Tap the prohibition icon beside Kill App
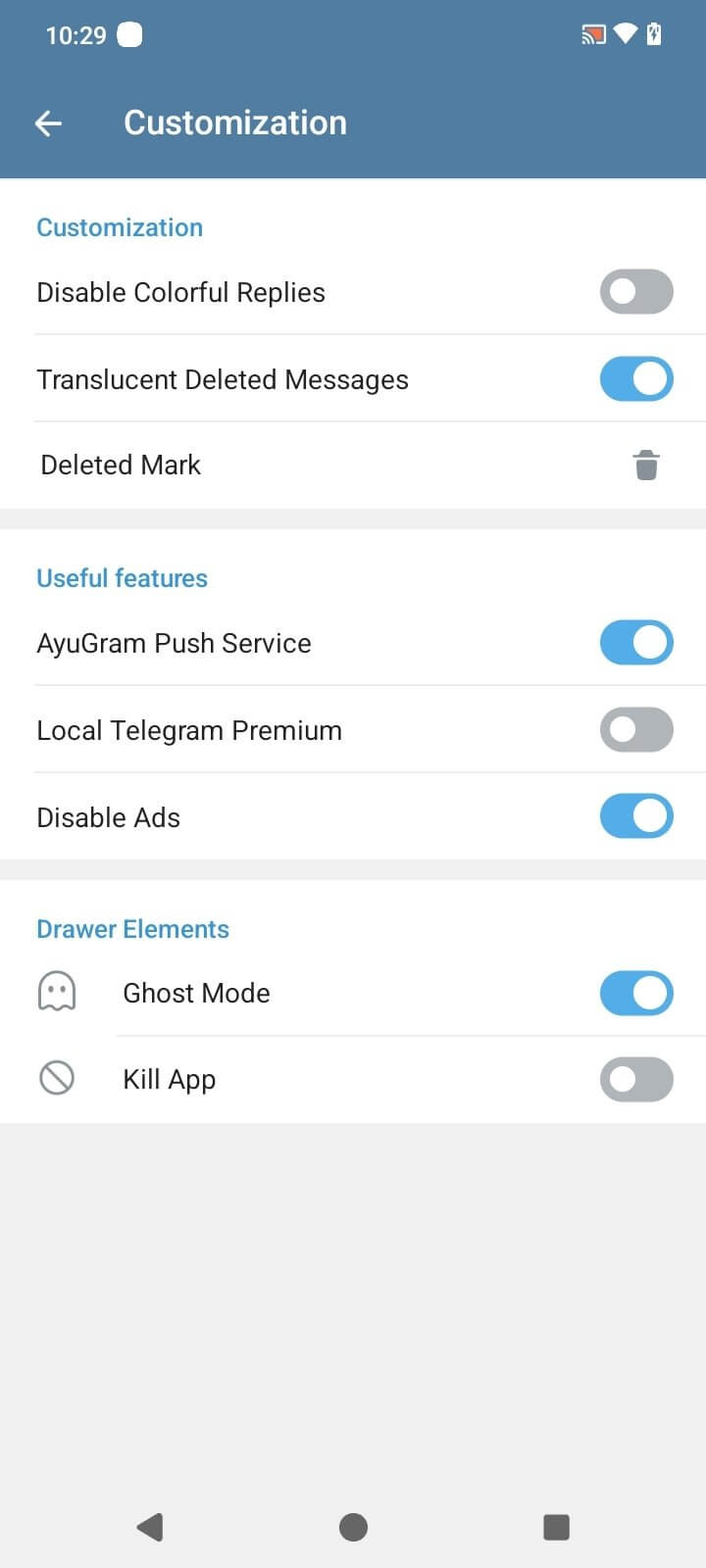Screen dimensions: 706x1568 point(56,1077)
